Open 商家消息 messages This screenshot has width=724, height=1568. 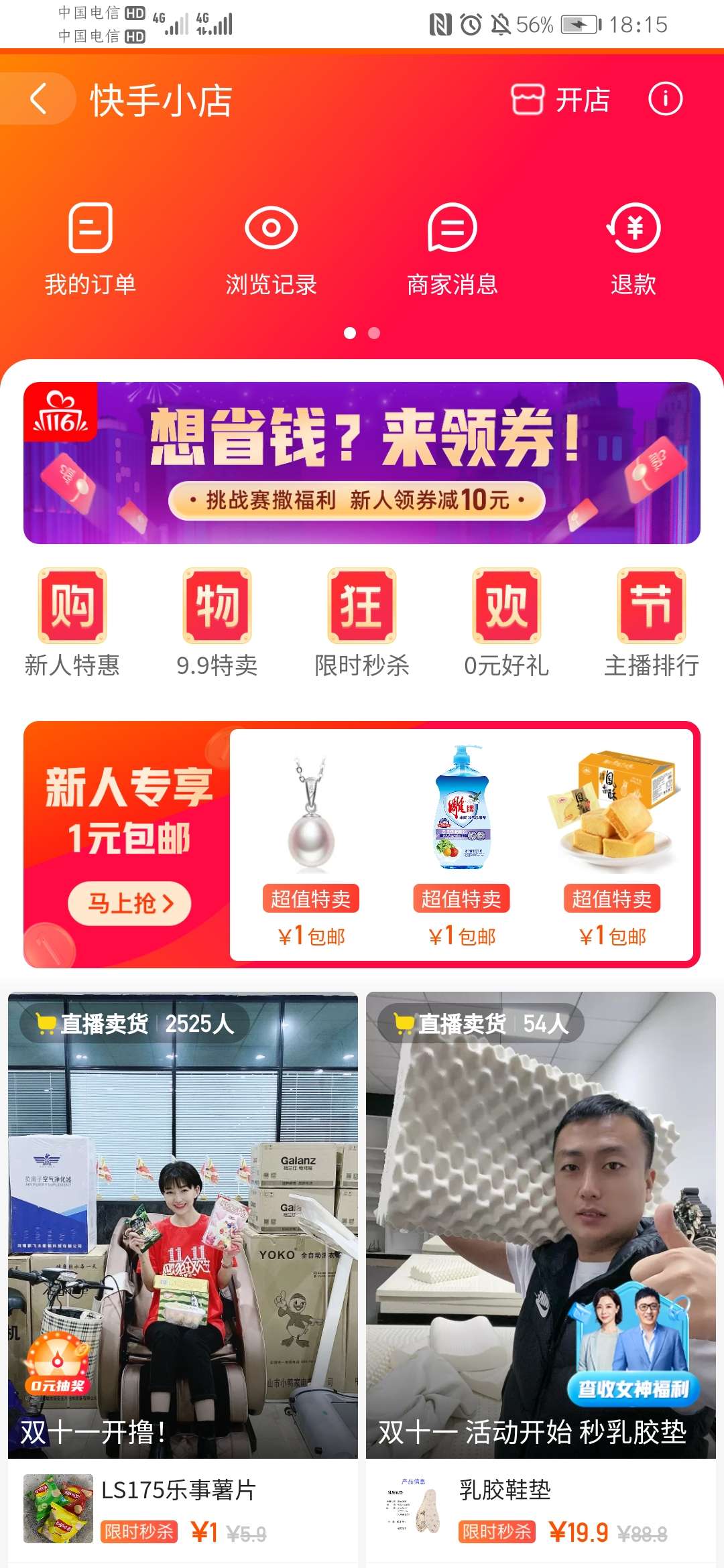pos(452,249)
